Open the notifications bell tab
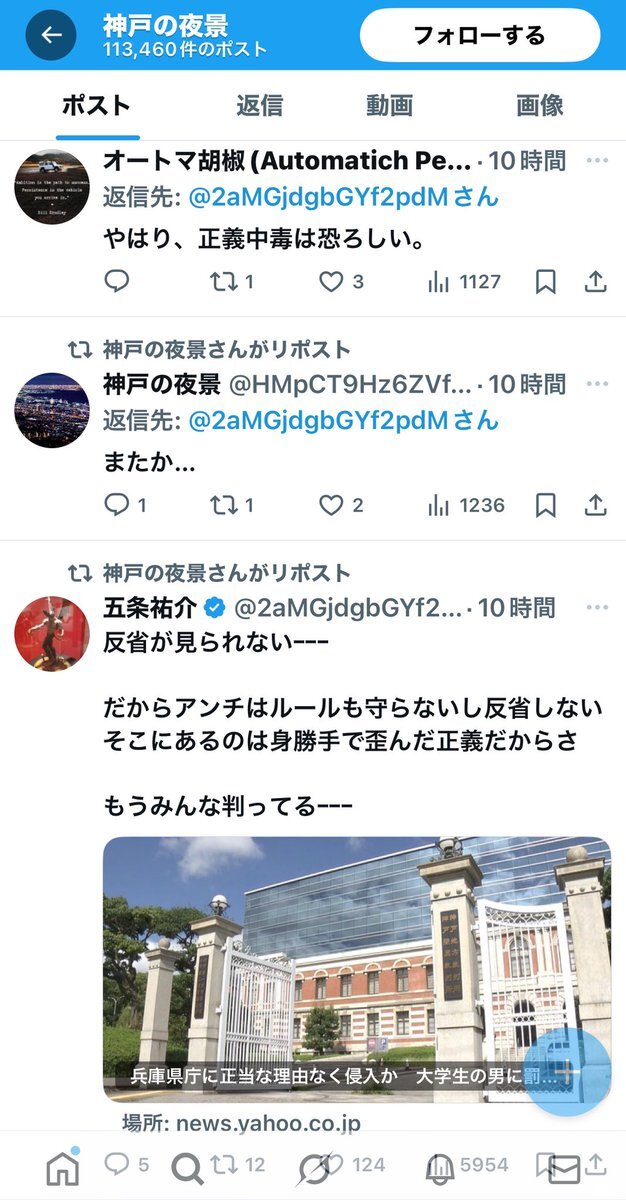Image resolution: width=626 pixels, height=1200 pixels. 440,1167
